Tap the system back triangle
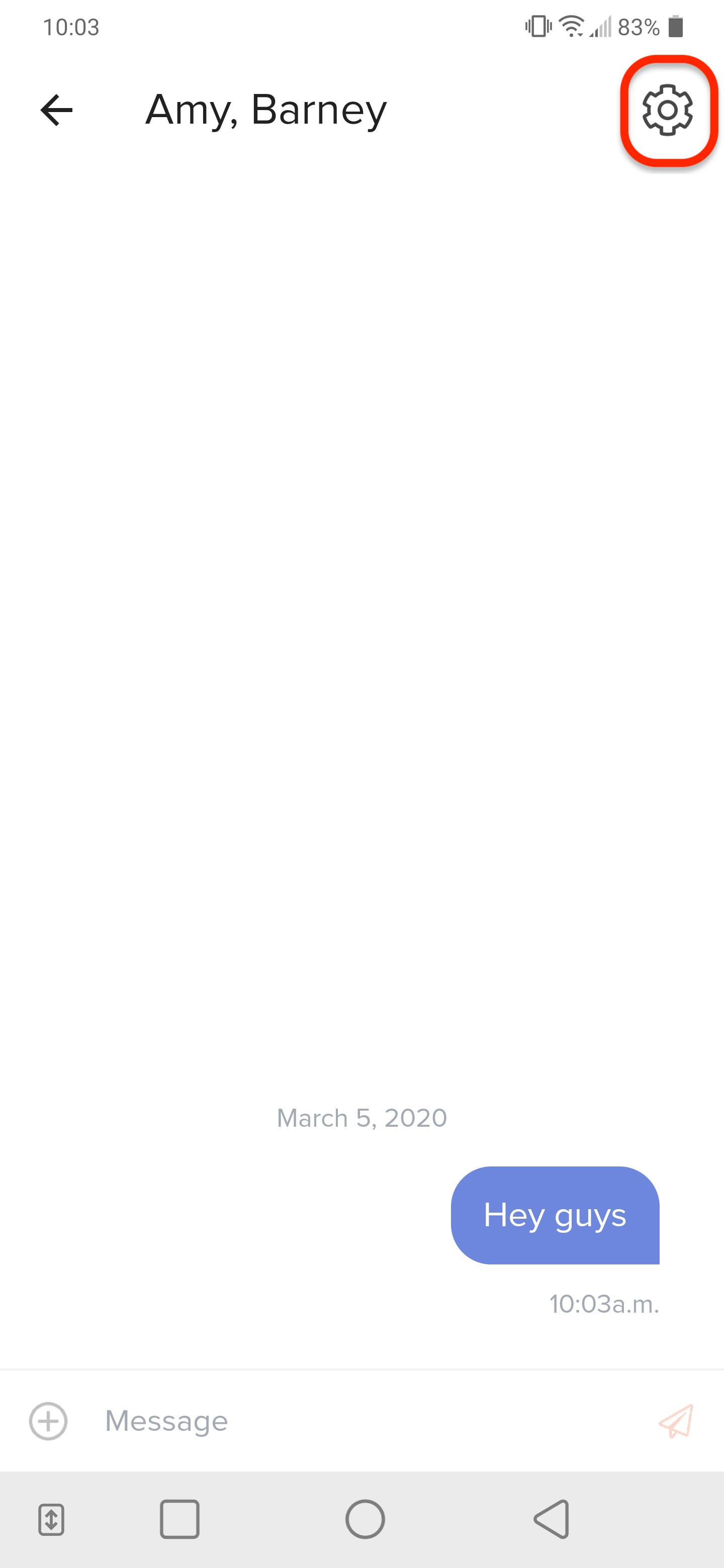 [551, 1519]
